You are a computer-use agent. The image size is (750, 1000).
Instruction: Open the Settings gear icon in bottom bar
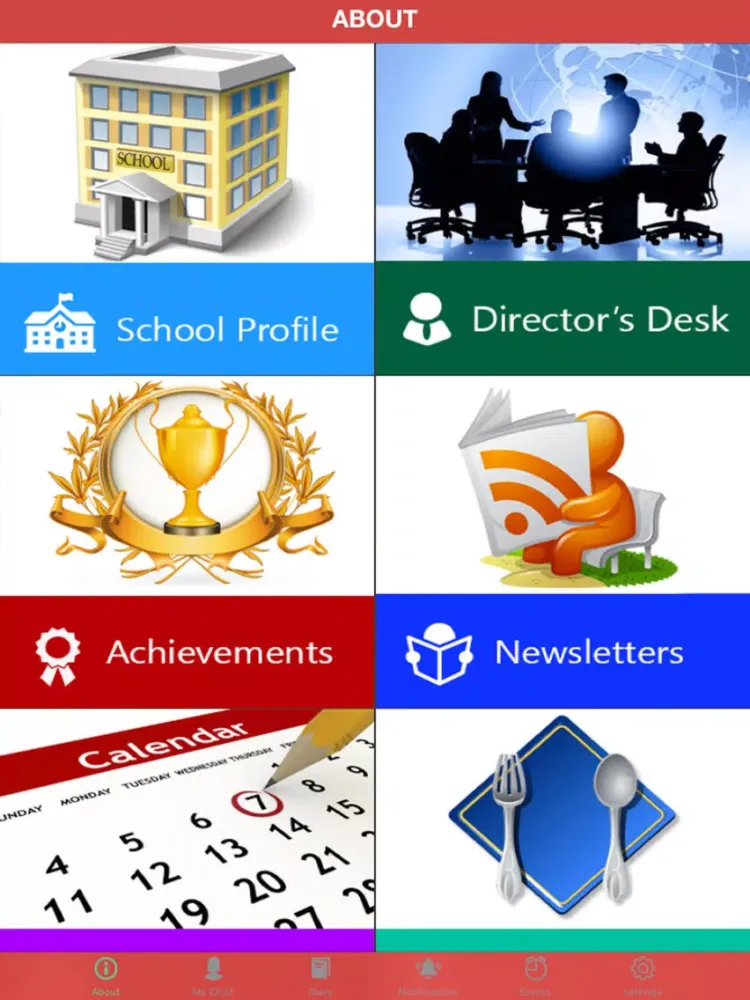tap(642, 967)
